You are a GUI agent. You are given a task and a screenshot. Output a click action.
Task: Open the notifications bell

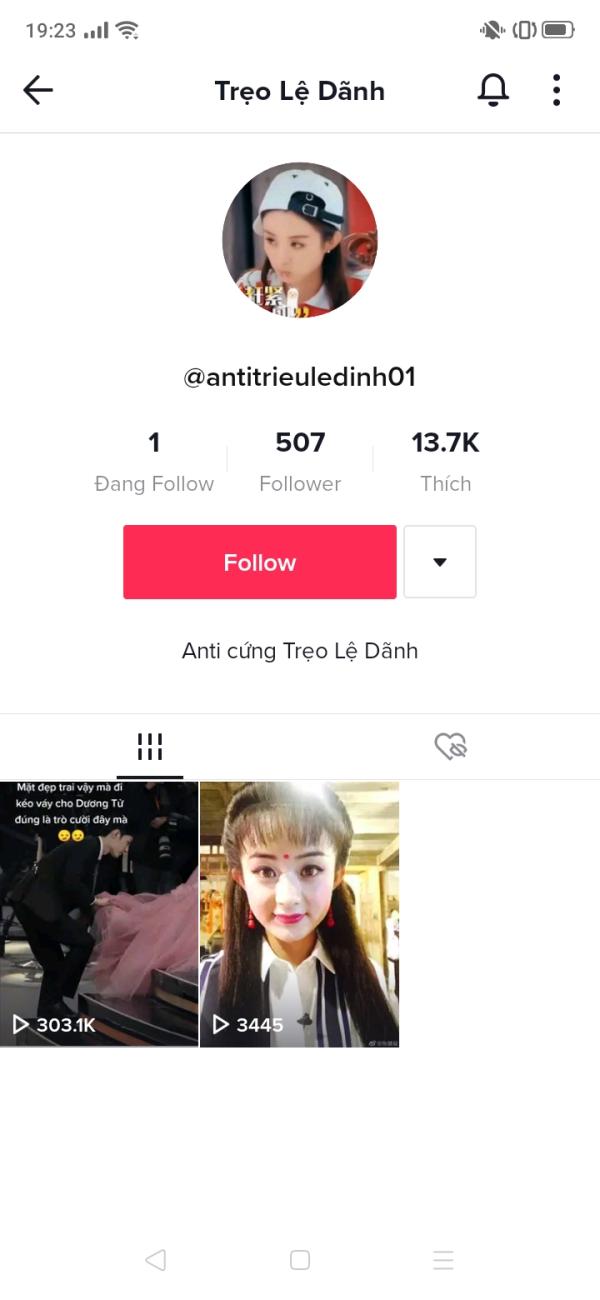coord(492,91)
